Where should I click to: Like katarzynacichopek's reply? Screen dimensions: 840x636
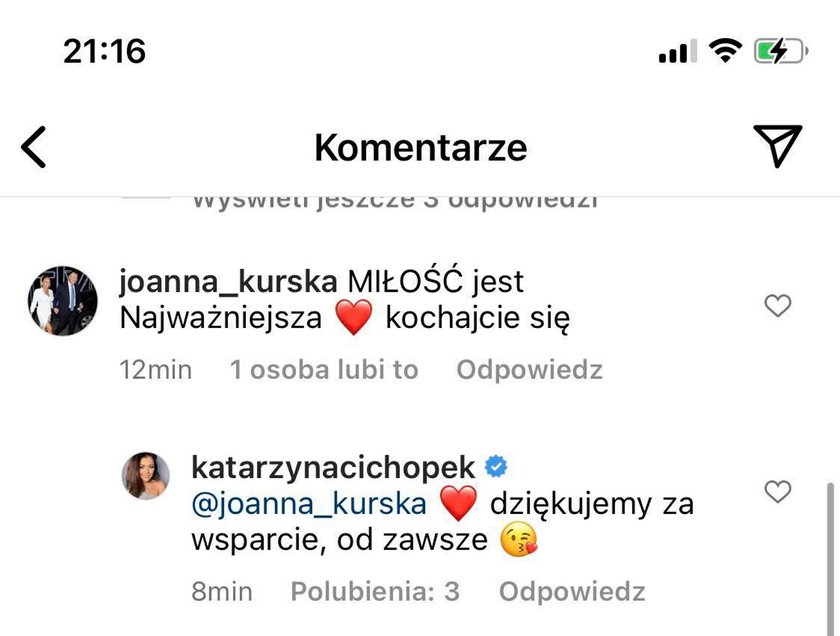(x=777, y=491)
